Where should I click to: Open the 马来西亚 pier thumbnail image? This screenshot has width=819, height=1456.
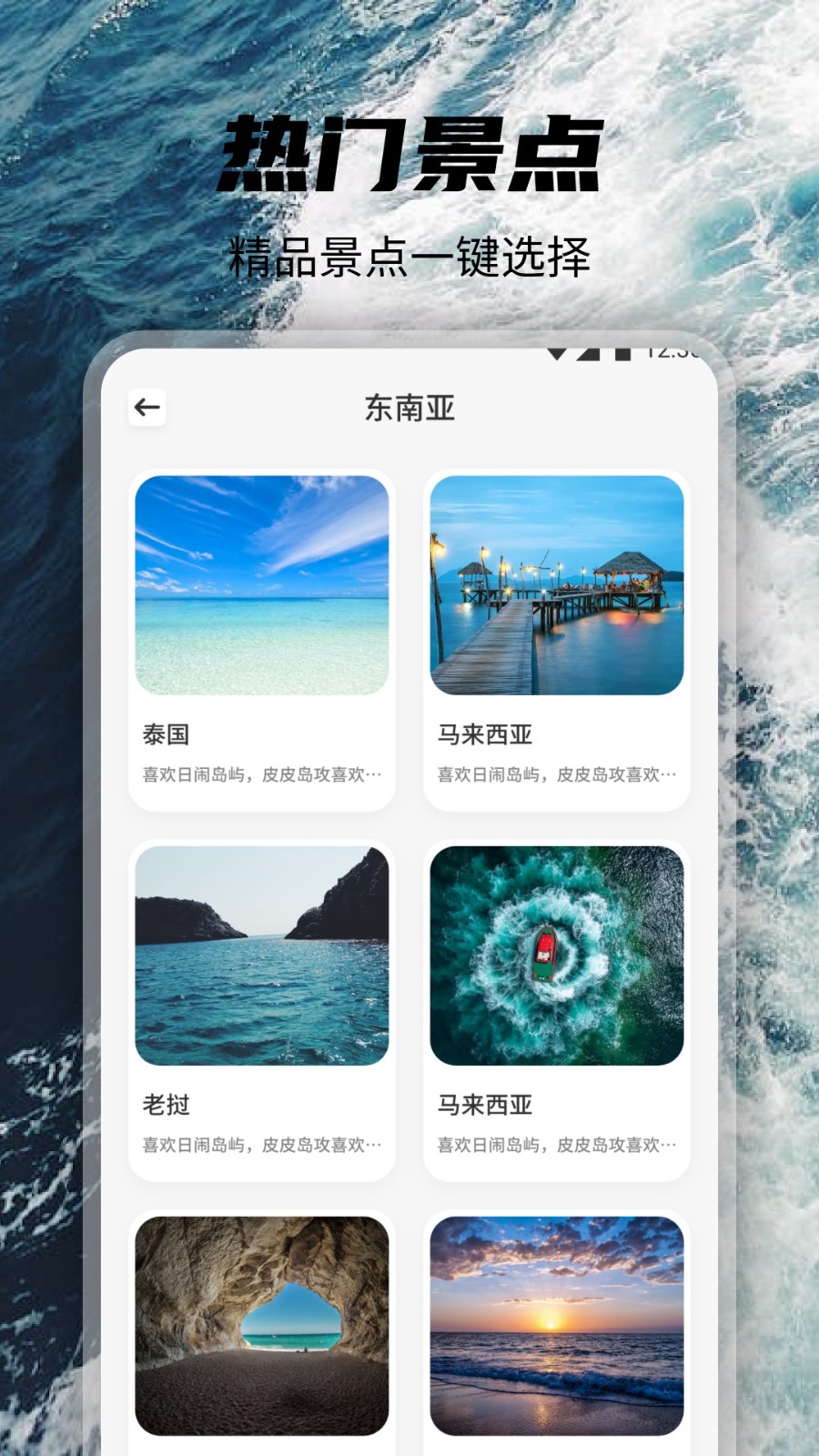click(x=558, y=584)
